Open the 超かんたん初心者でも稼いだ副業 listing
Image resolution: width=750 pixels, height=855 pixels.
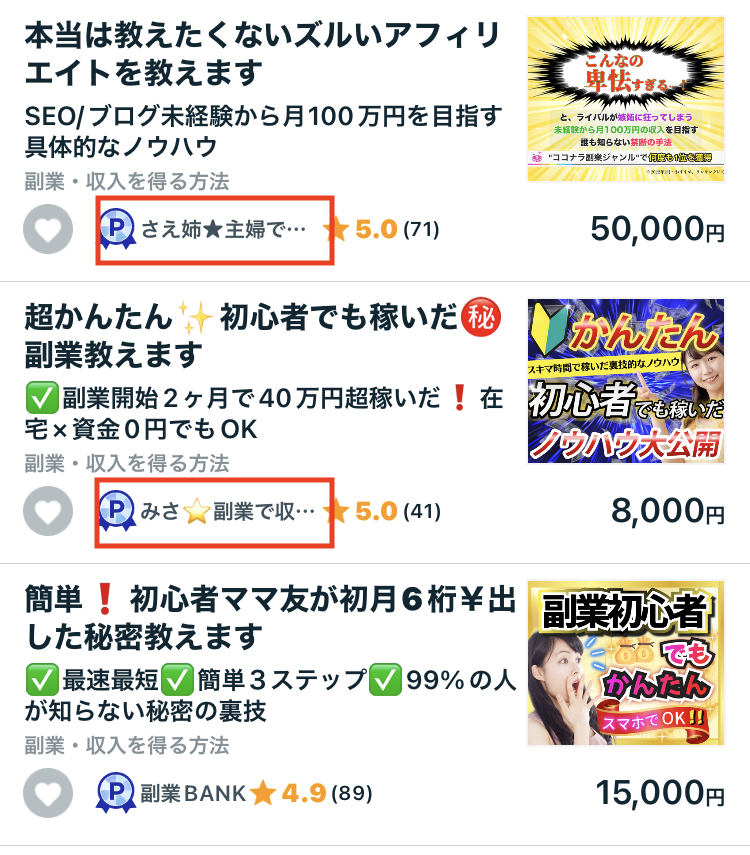point(260,337)
